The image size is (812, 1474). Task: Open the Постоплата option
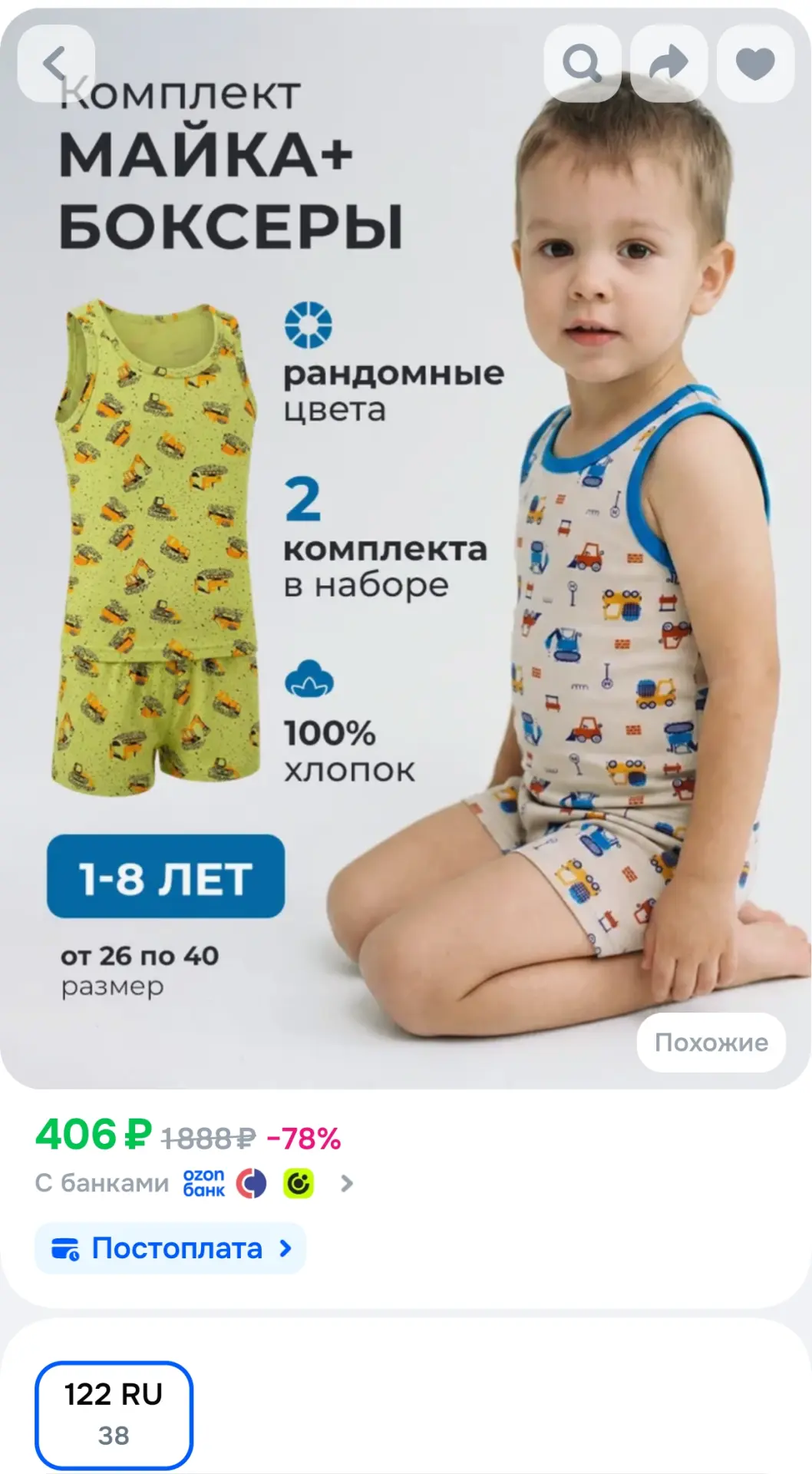pyautogui.click(x=170, y=1248)
